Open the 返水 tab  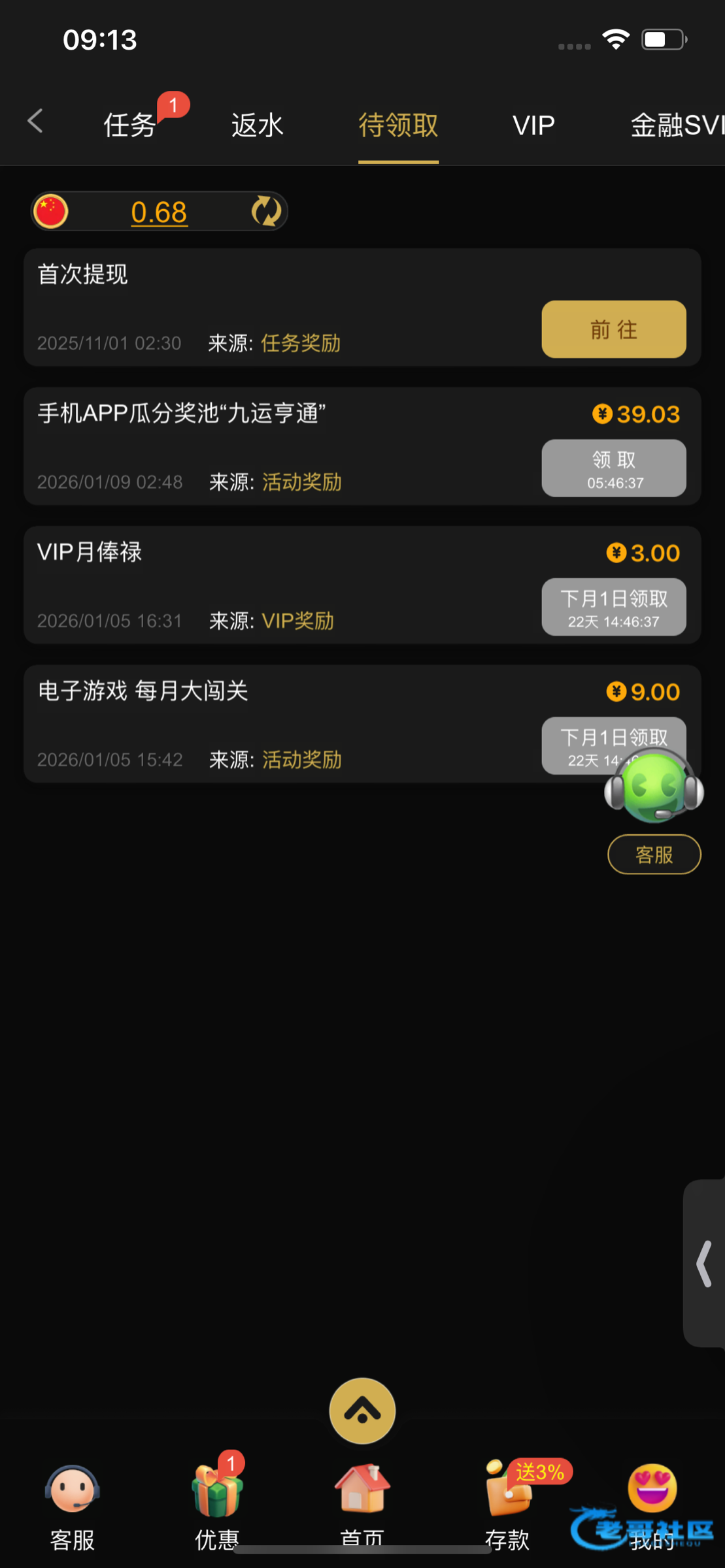point(257,125)
